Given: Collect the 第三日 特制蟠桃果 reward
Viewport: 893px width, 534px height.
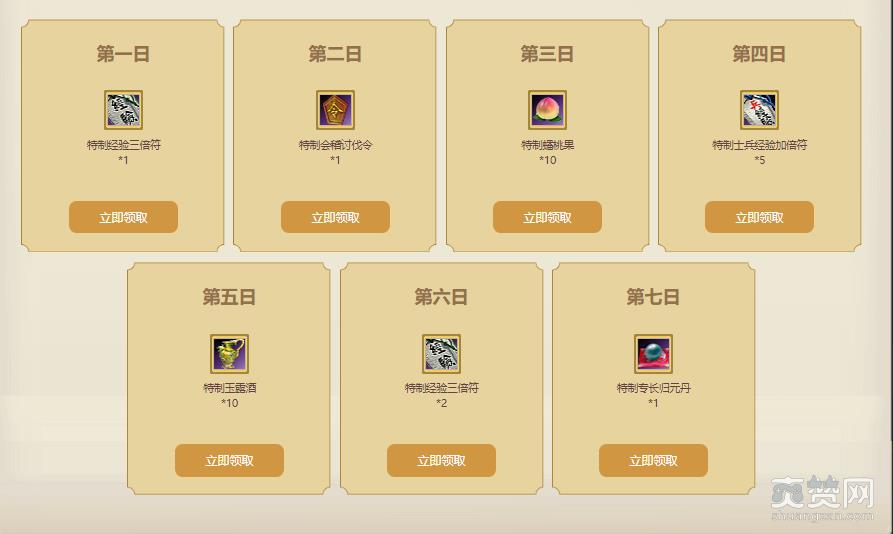Looking at the screenshot, I should tap(547, 217).
